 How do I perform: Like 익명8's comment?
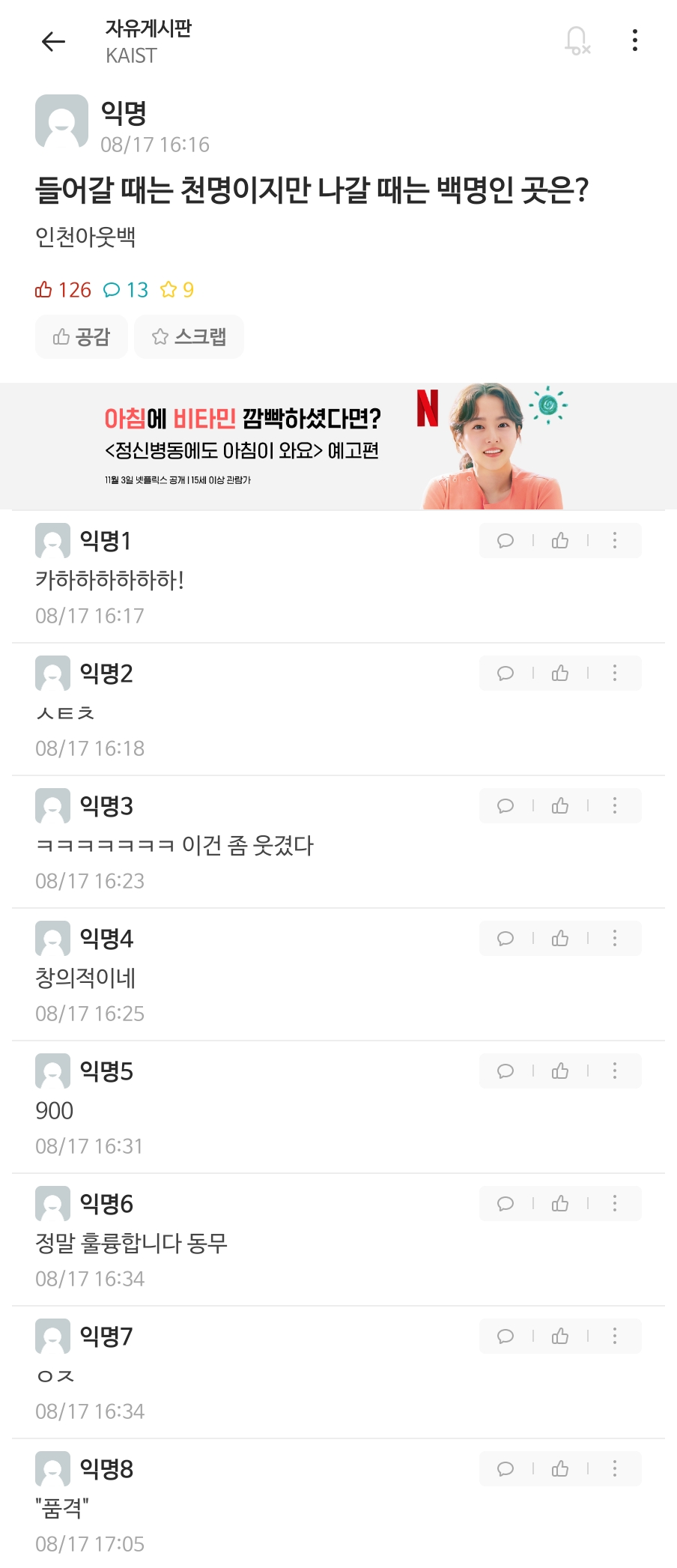click(x=560, y=1469)
